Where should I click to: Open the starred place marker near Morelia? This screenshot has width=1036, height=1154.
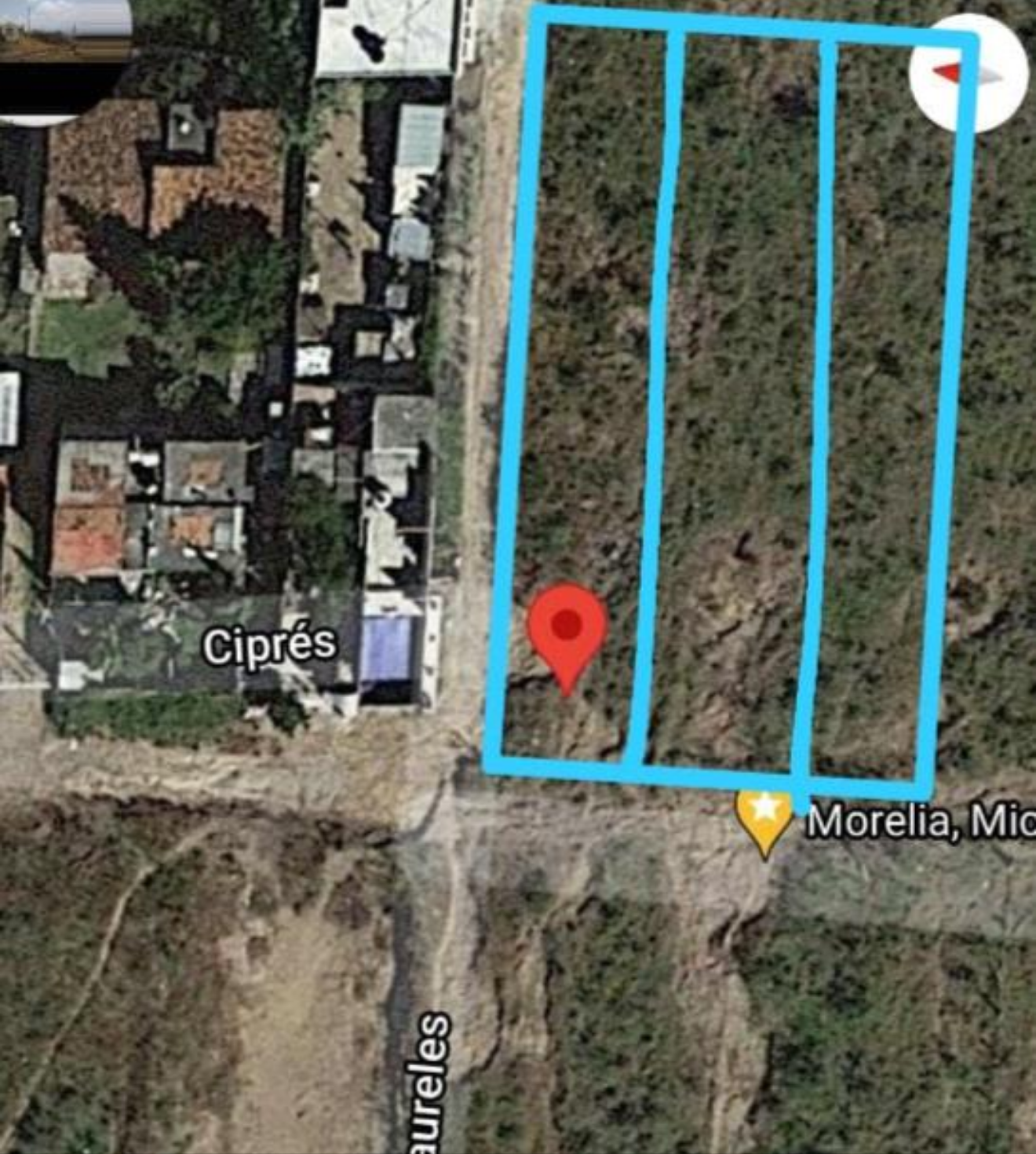click(764, 816)
